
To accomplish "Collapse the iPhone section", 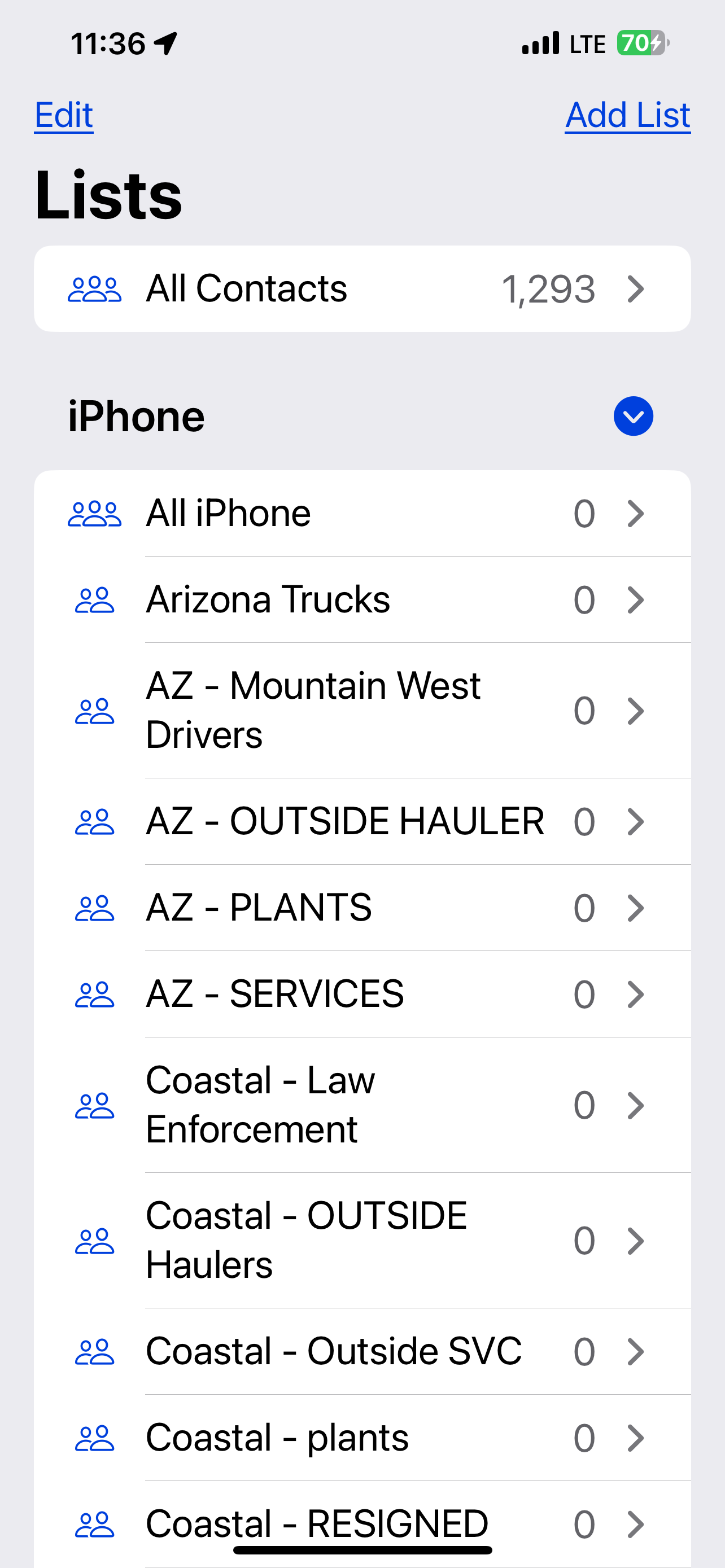I will click(x=633, y=417).
